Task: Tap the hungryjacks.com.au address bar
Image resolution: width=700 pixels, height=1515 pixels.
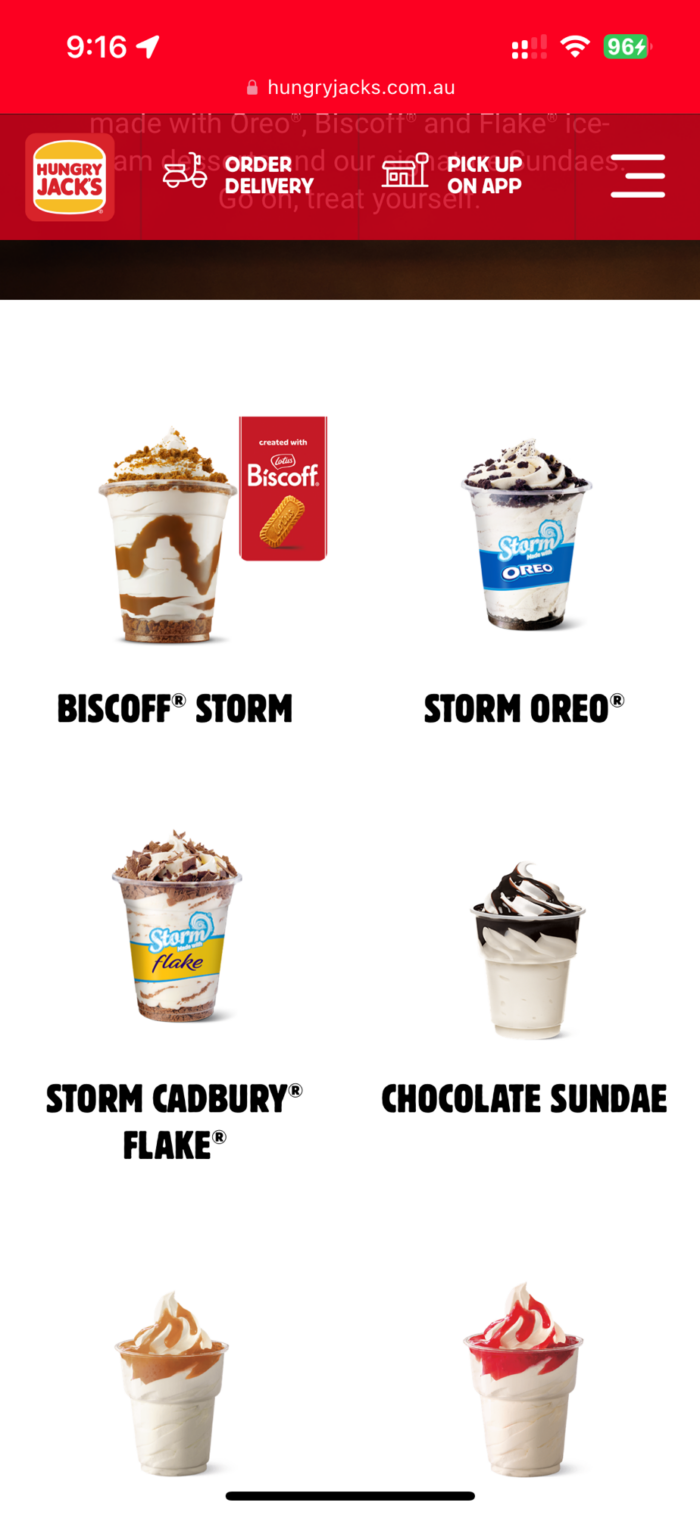Action: click(x=350, y=87)
